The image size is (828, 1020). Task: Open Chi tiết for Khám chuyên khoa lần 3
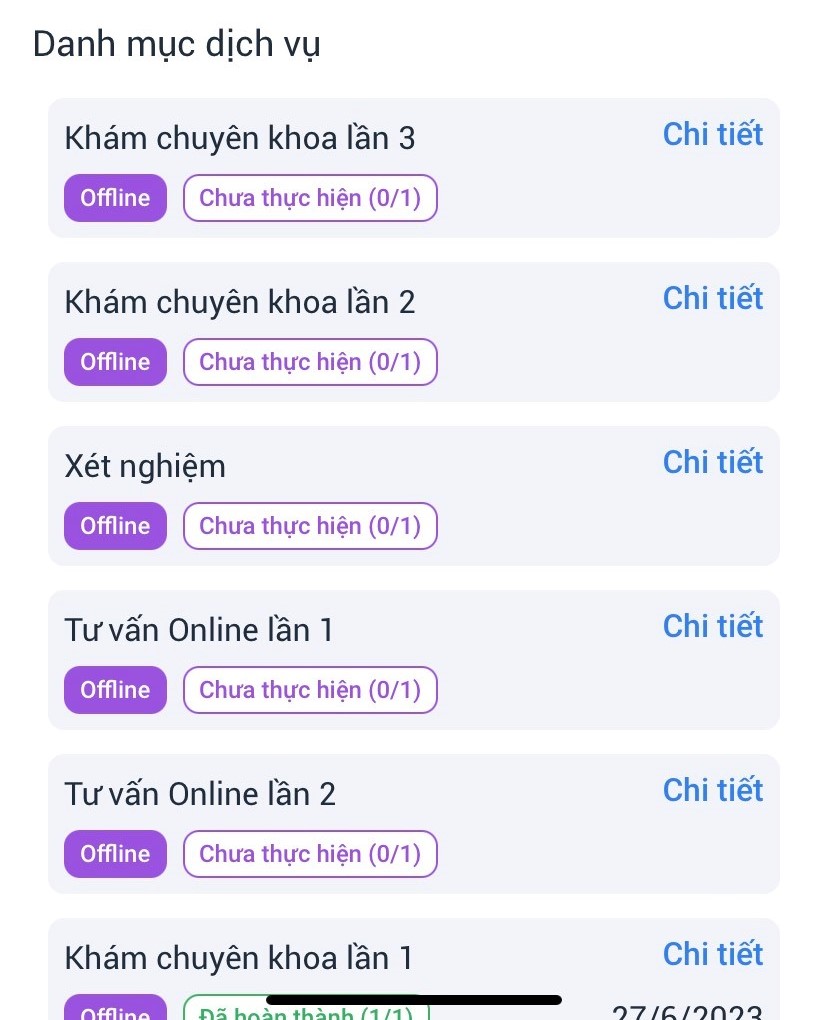coord(712,135)
